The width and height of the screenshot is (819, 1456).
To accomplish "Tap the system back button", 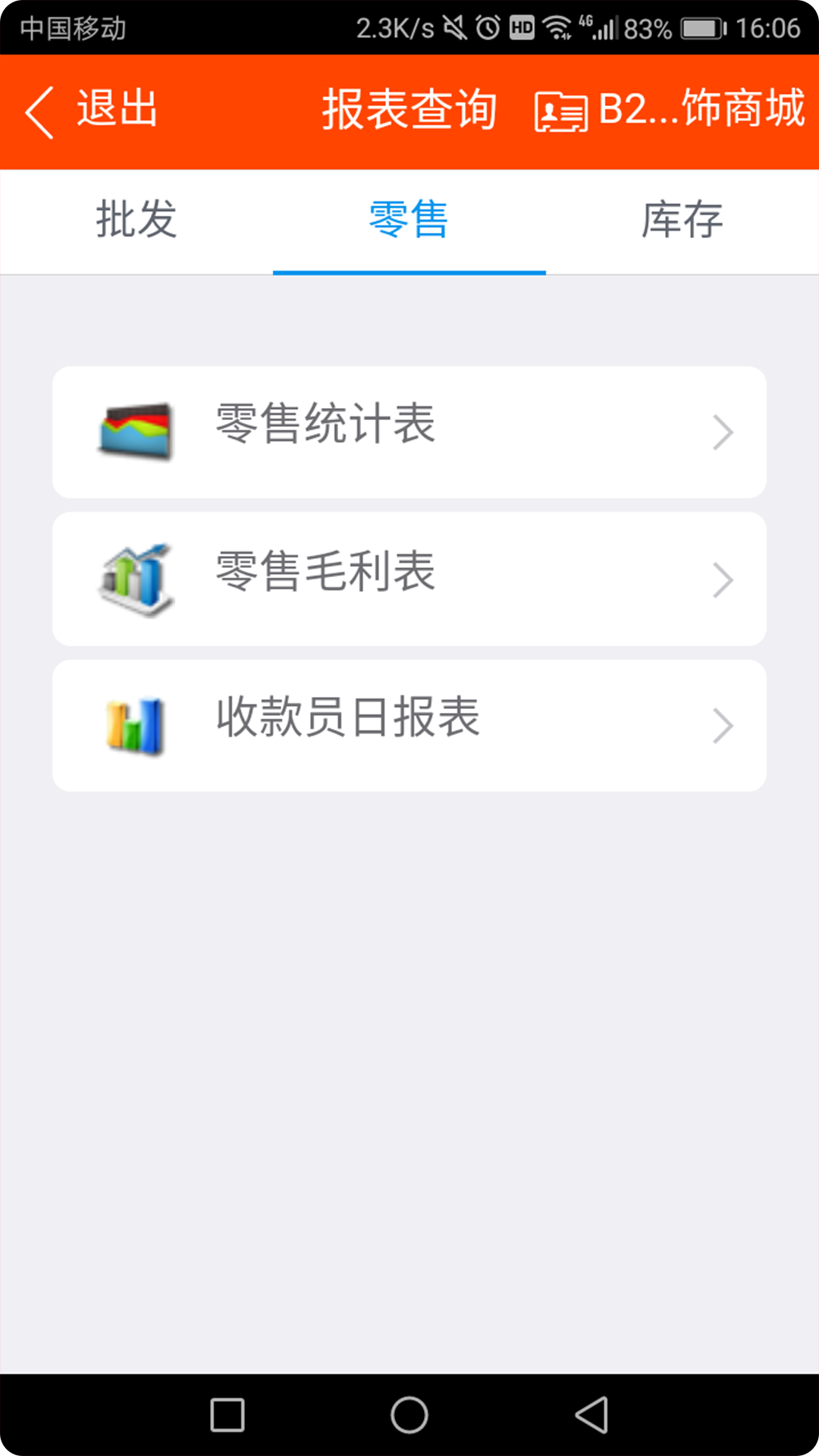I will click(x=592, y=1415).
